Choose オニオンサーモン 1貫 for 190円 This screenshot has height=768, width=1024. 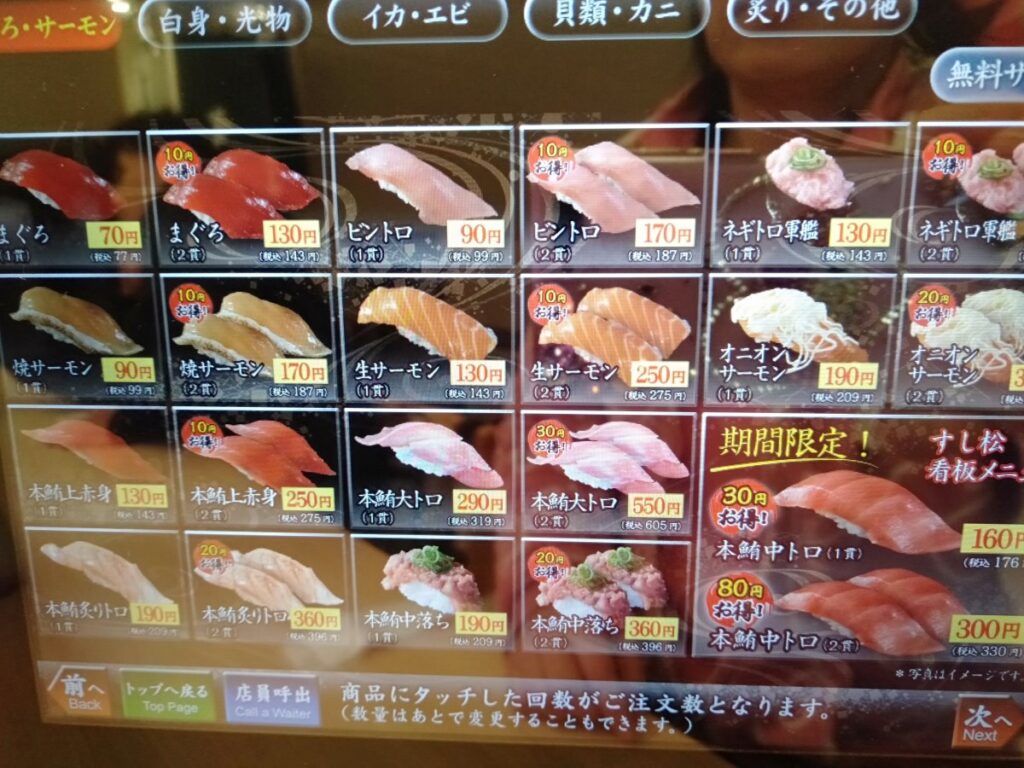point(801,338)
